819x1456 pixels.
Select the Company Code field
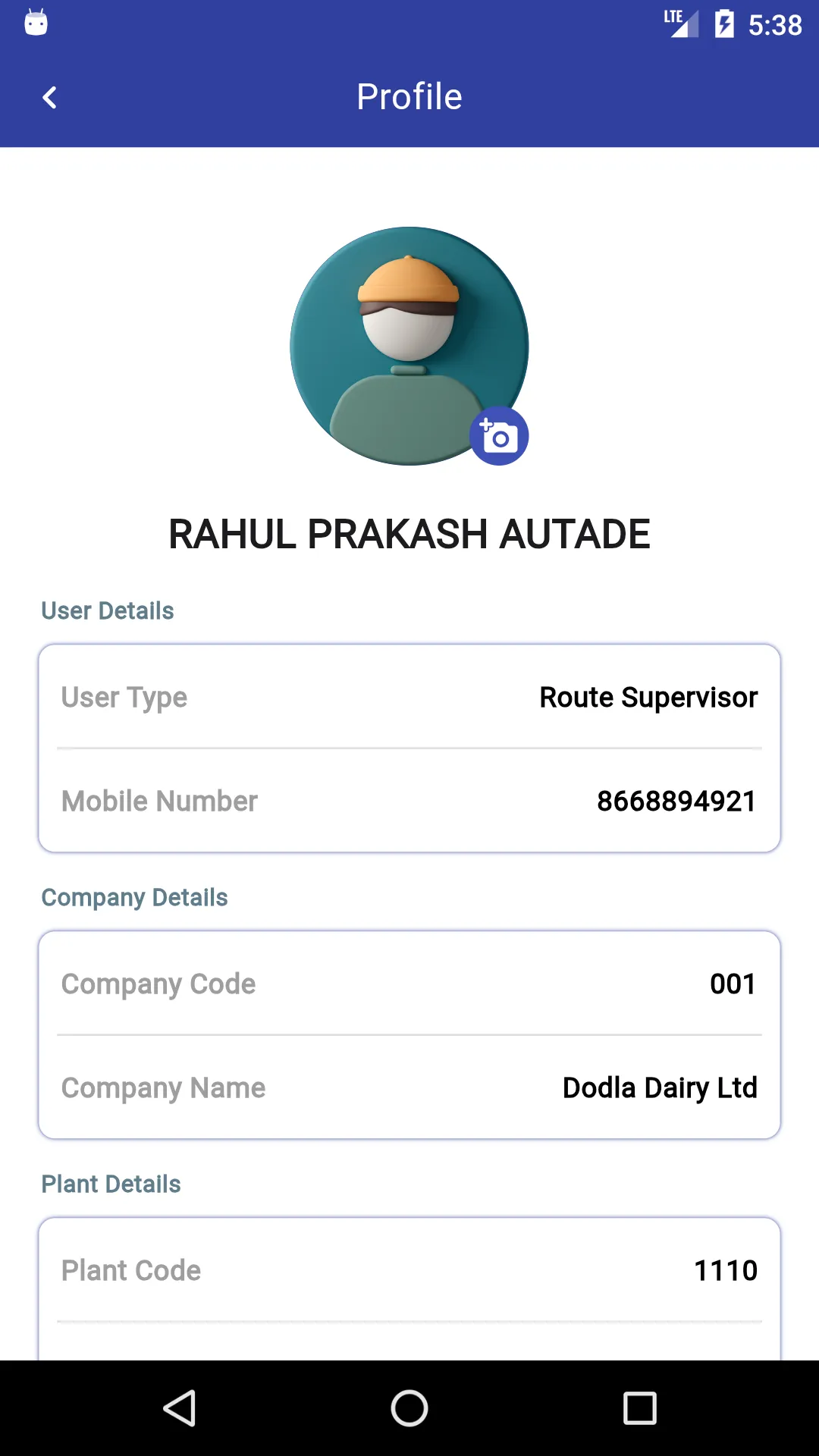point(158,984)
